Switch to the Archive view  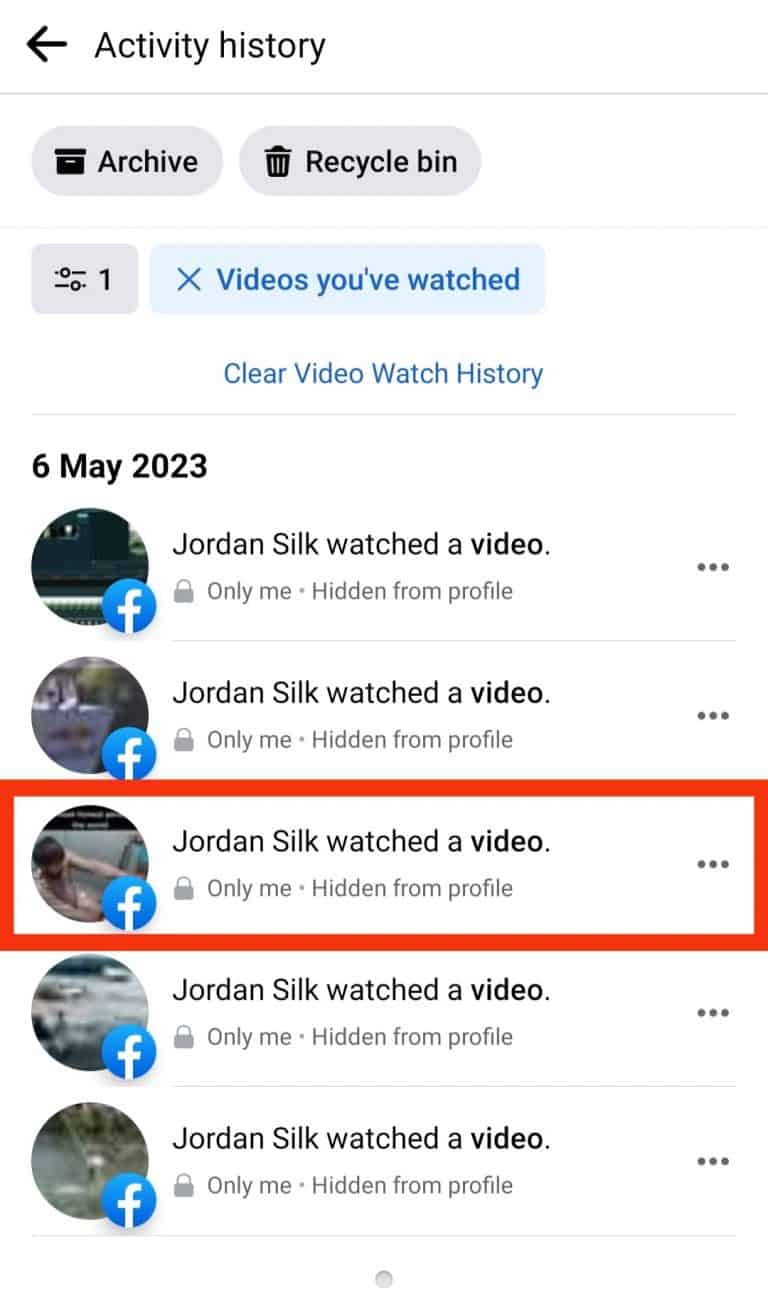(x=126, y=161)
